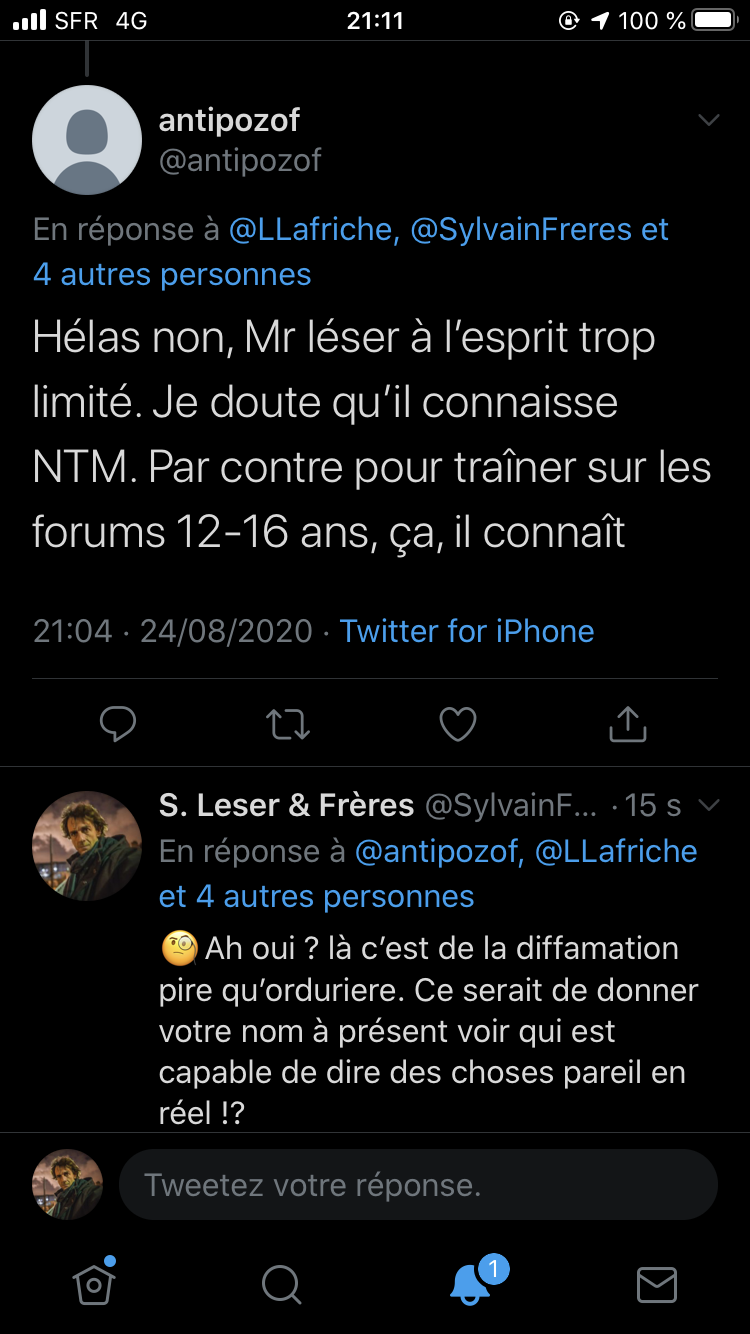Open the chevron menu on S. Leser's reply

click(708, 805)
